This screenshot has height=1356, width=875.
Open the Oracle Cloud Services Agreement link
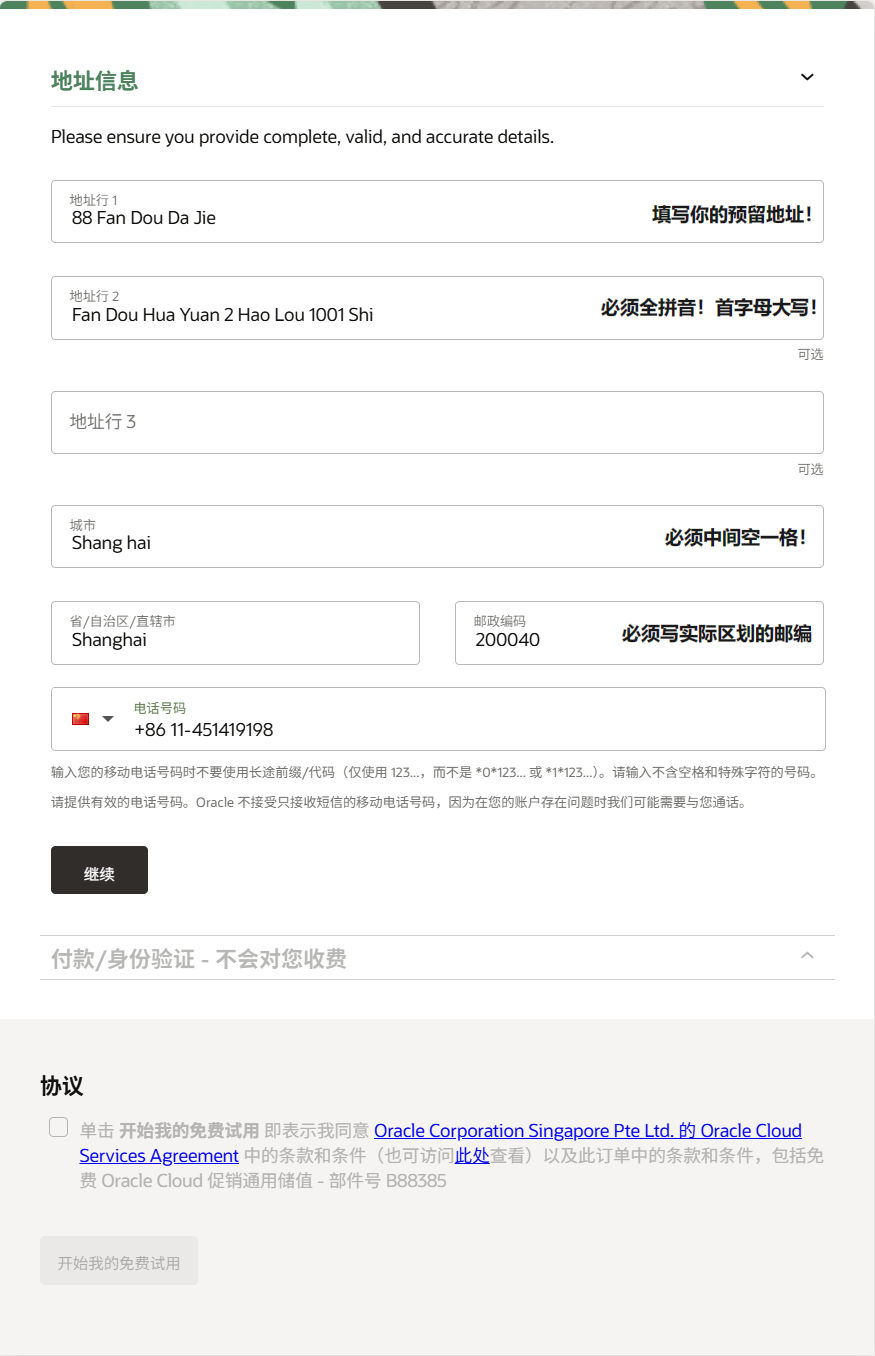click(x=587, y=1131)
